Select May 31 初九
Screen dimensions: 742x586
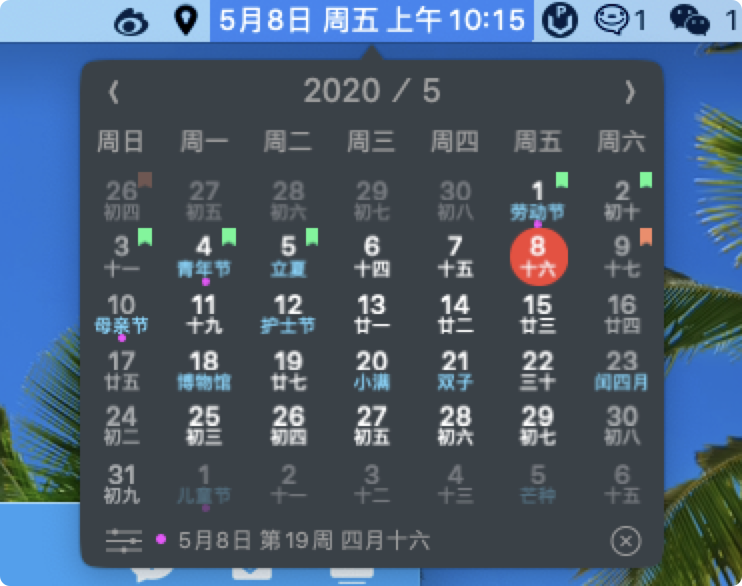point(121,483)
